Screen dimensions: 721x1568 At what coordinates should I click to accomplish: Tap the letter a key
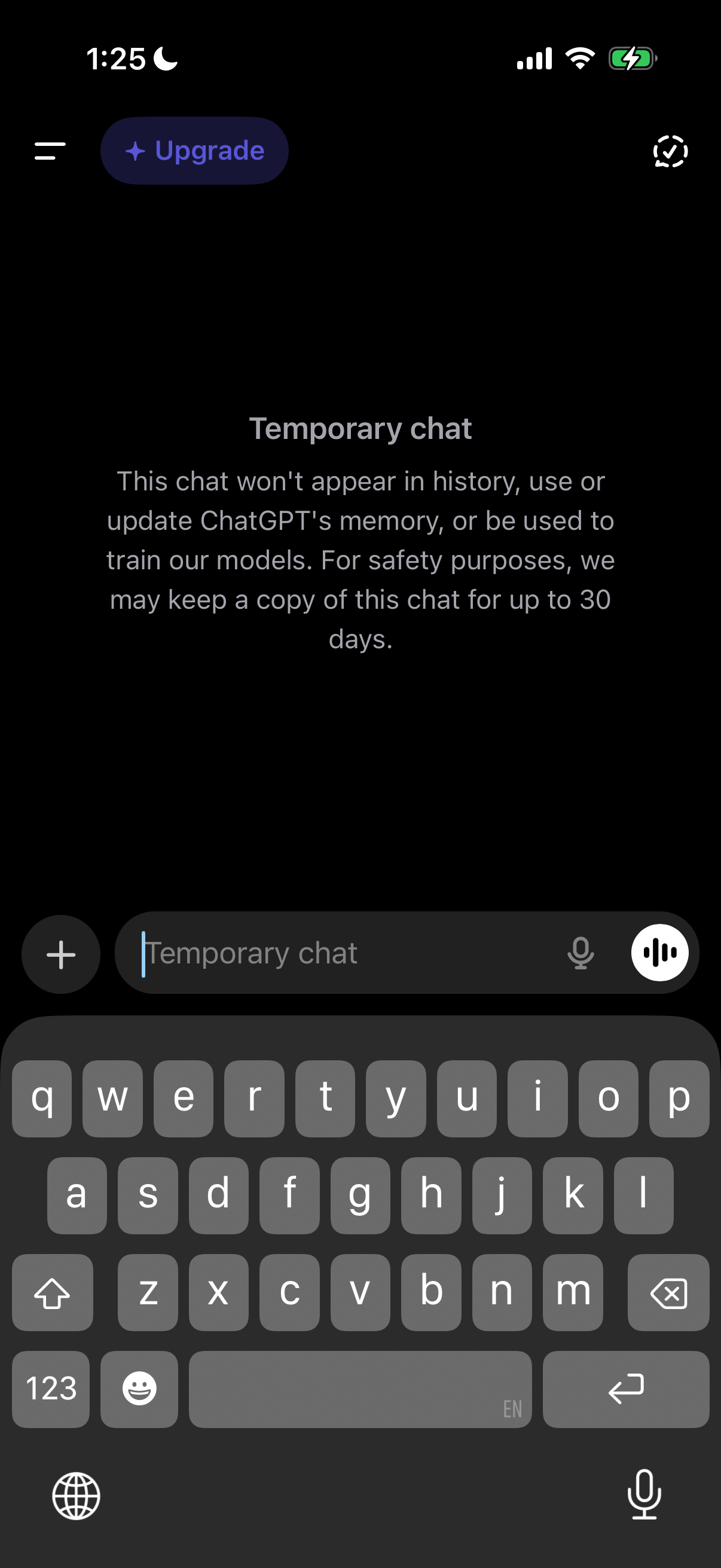tap(77, 1195)
